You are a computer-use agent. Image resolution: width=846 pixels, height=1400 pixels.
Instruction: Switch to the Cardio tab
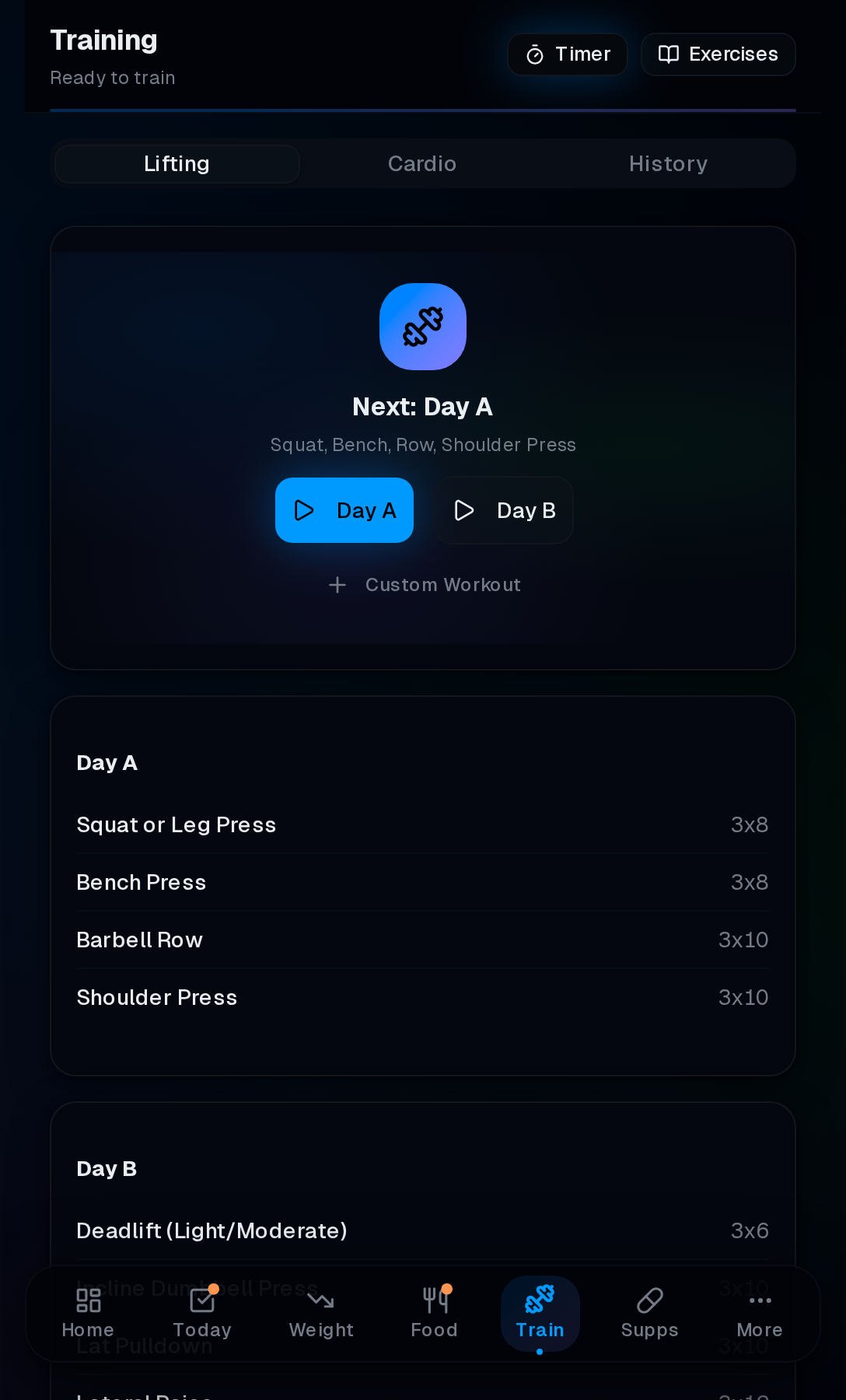pyautogui.click(x=422, y=164)
